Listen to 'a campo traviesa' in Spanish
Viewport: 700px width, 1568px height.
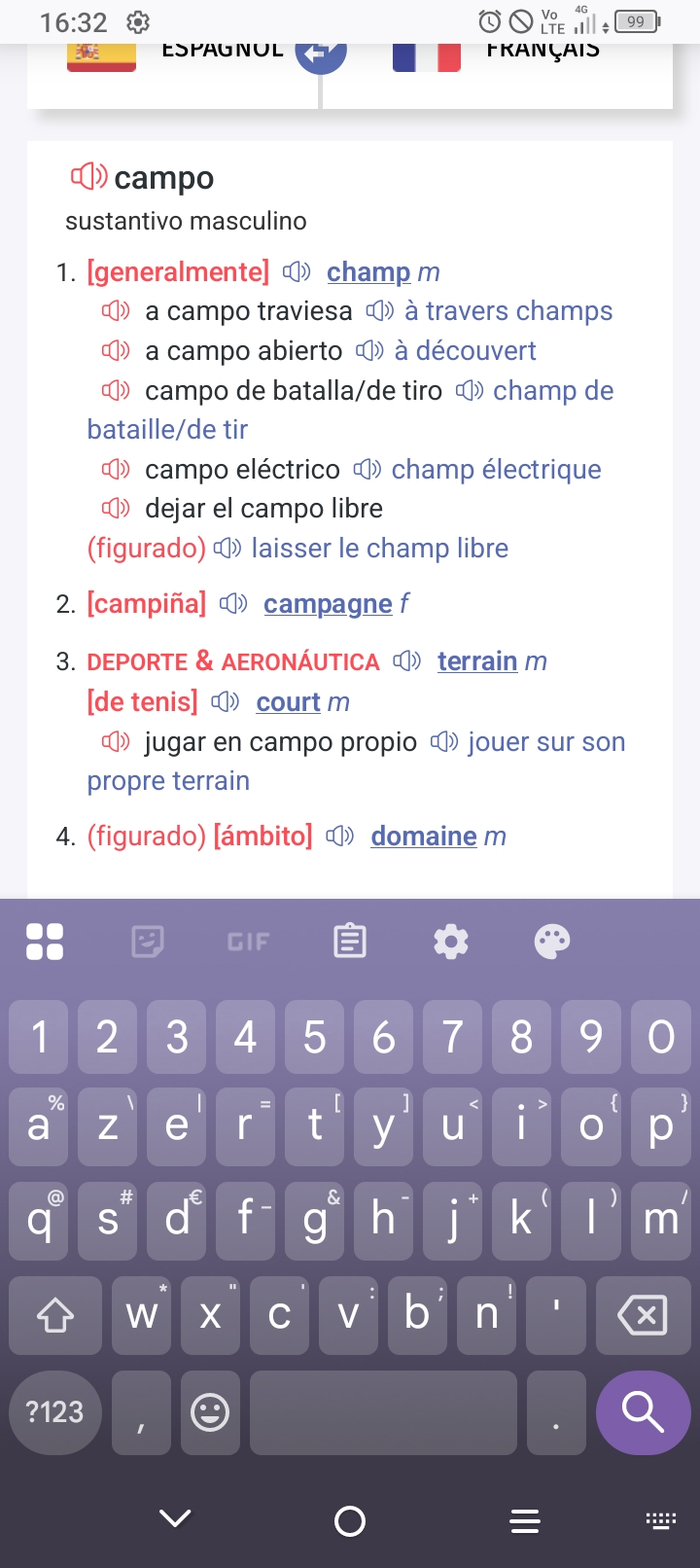click(116, 311)
